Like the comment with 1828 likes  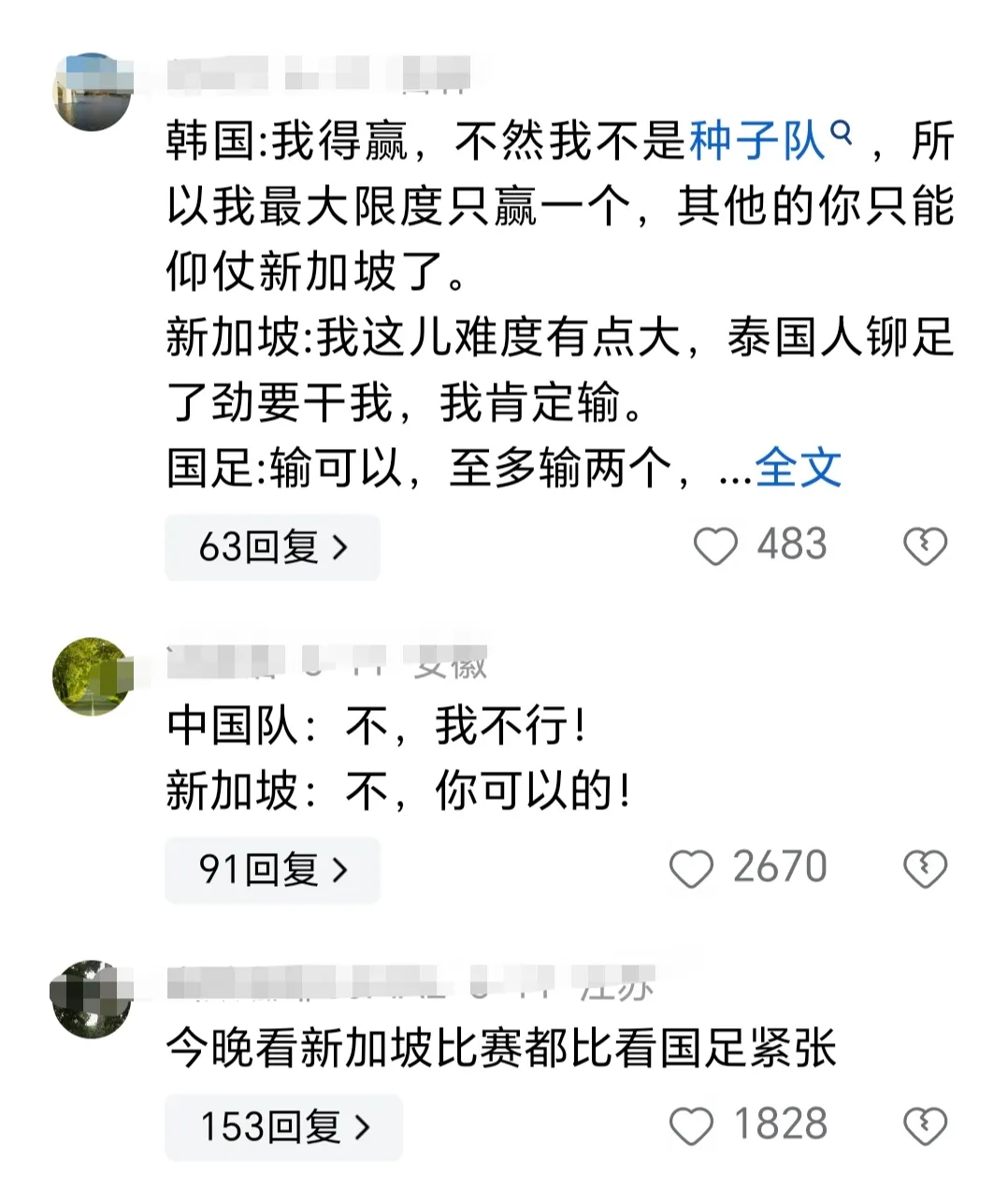[x=692, y=1126]
